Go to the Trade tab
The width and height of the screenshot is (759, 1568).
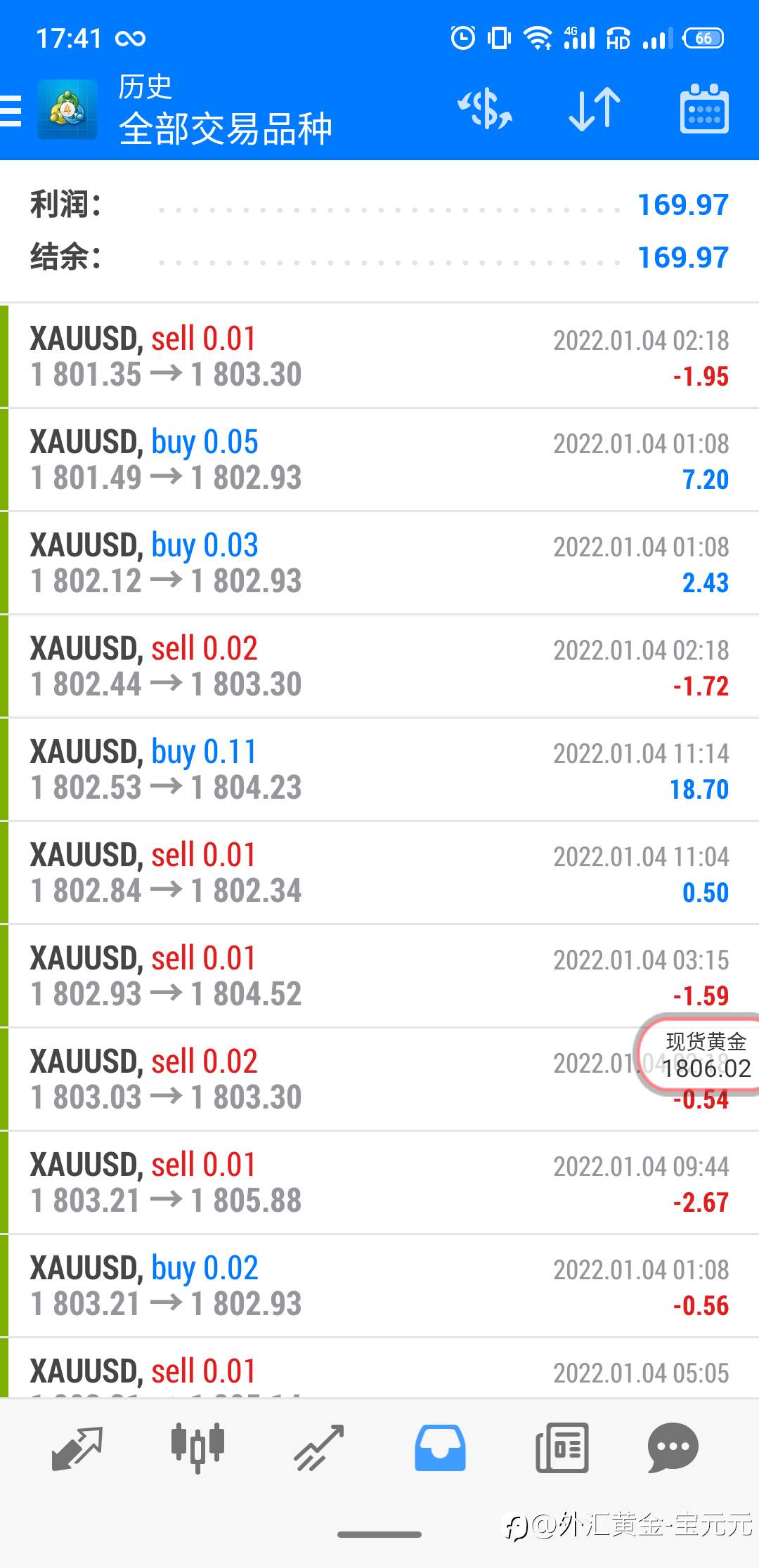(318, 1448)
